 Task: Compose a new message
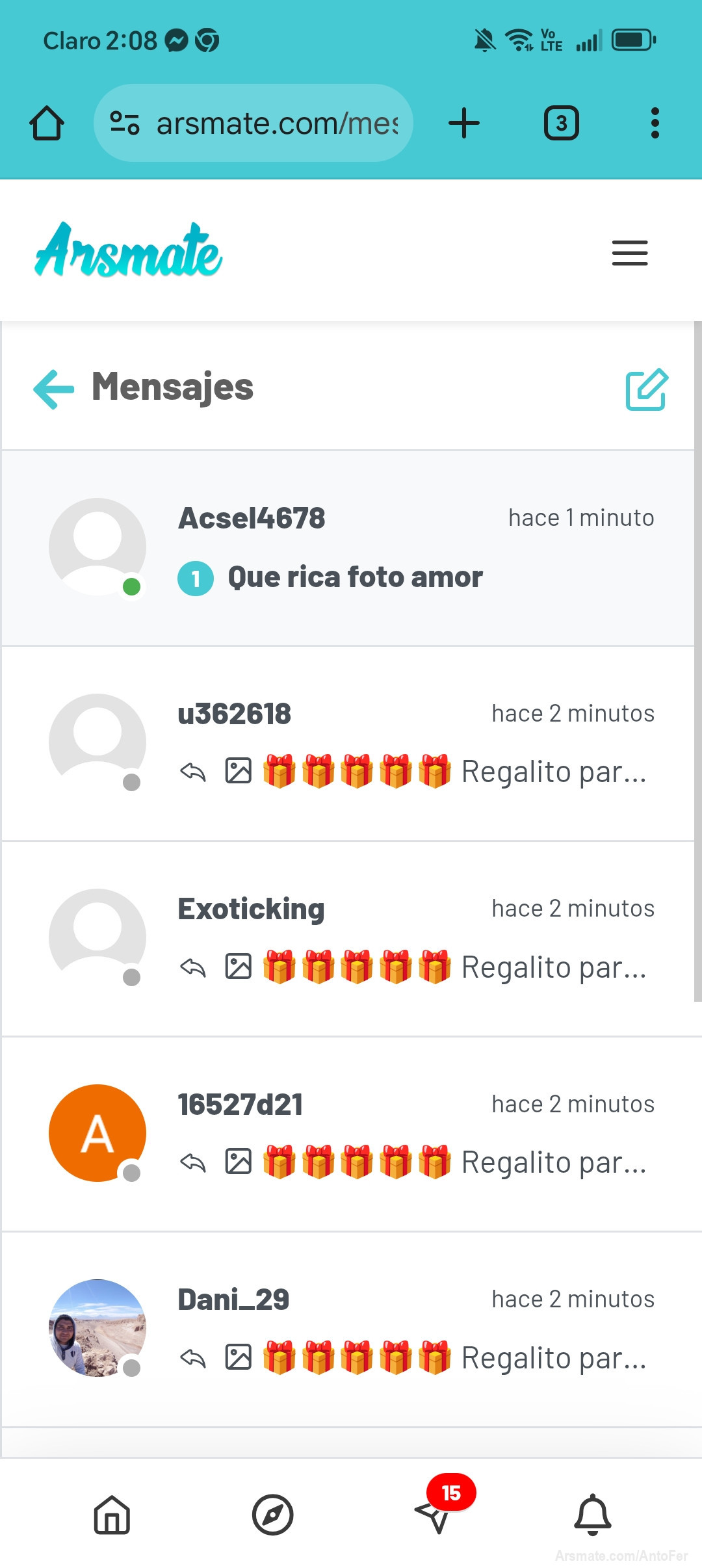pos(647,389)
